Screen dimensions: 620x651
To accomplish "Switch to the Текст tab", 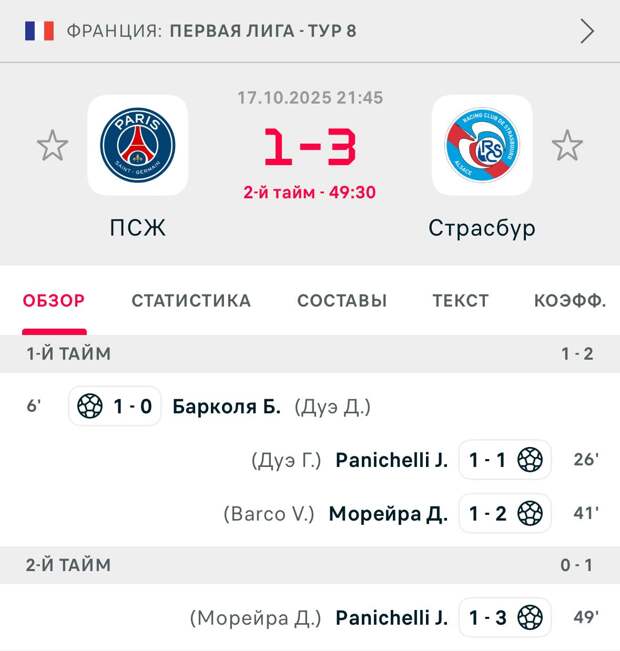I will pyautogui.click(x=460, y=301).
